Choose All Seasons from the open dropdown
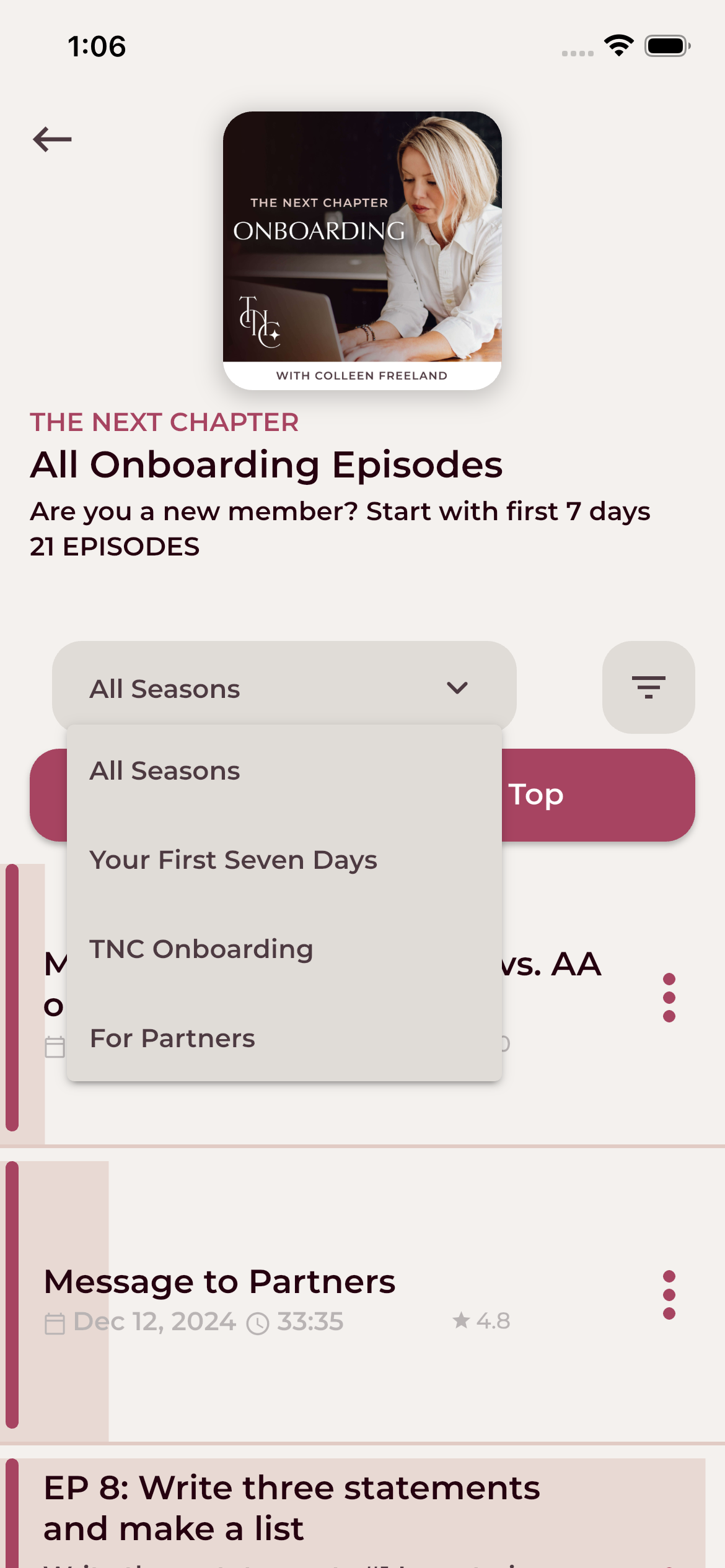The width and height of the screenshot is (725, 1568). 165,770
